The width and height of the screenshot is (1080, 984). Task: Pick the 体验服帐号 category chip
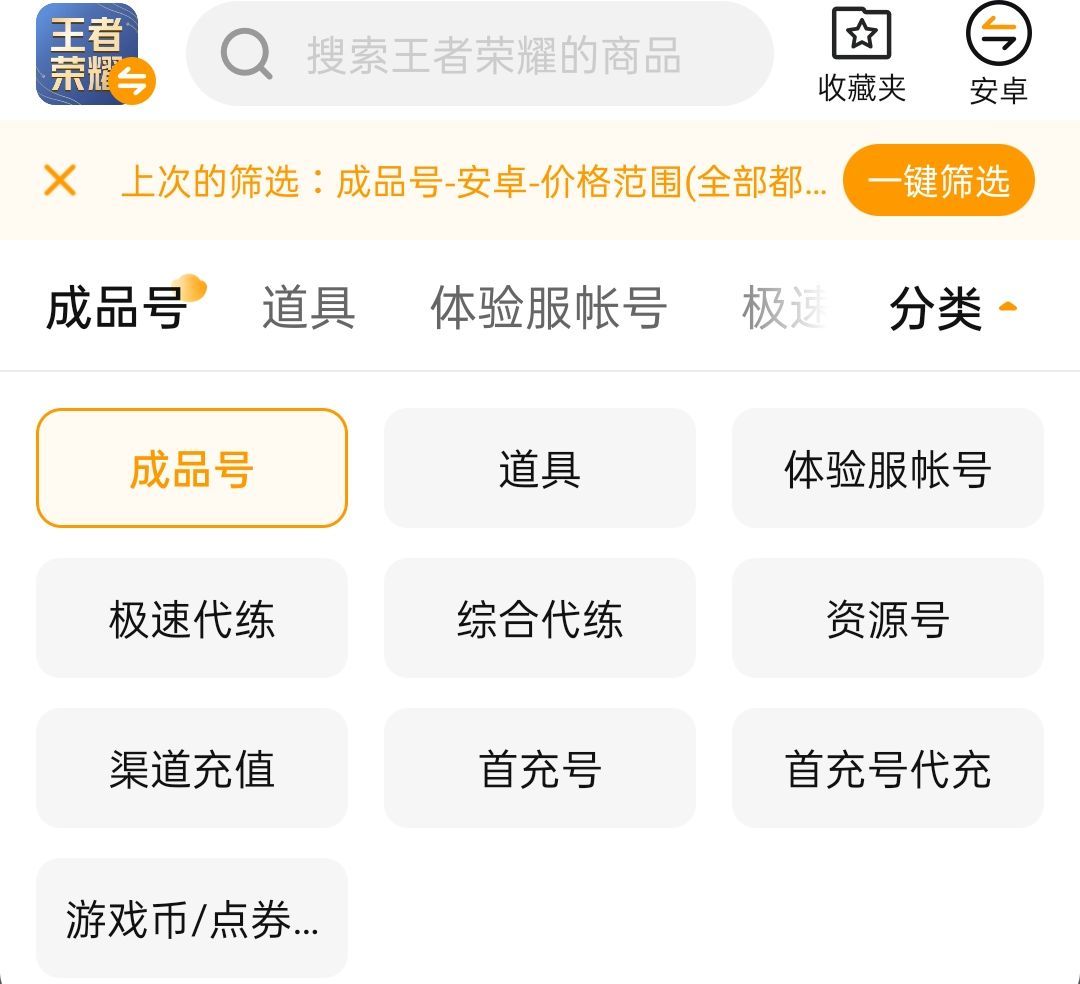[x=887, y=468]
